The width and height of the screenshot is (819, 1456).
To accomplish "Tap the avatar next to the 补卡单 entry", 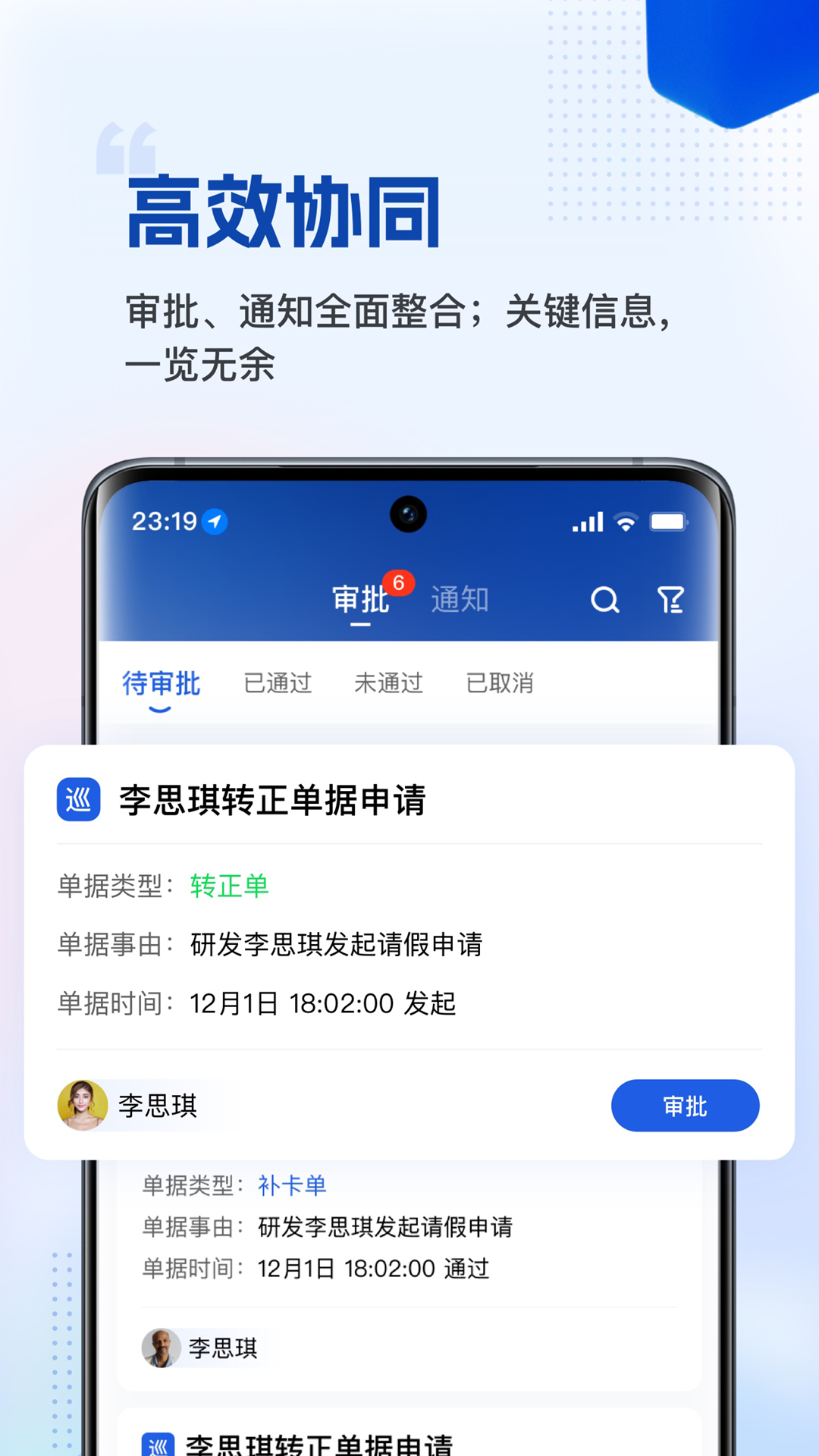I will (x=162, y=1348).
